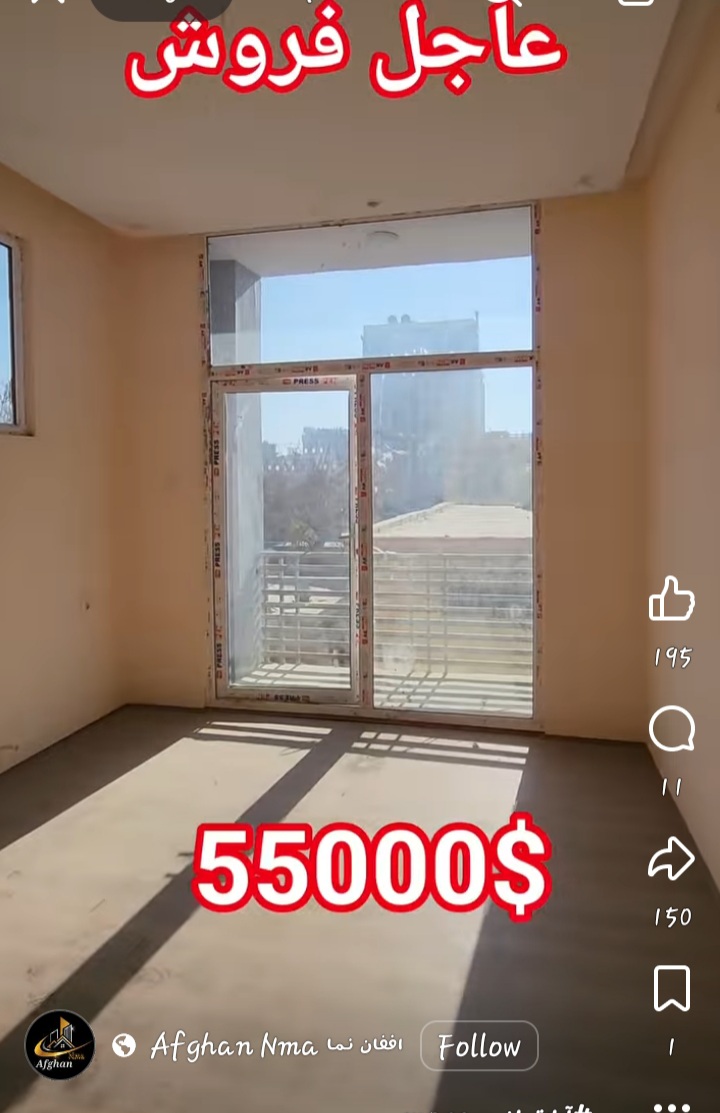Screen dimensions: 720x1113
Task: Share this reel
Action: click(x=671, y=859)
